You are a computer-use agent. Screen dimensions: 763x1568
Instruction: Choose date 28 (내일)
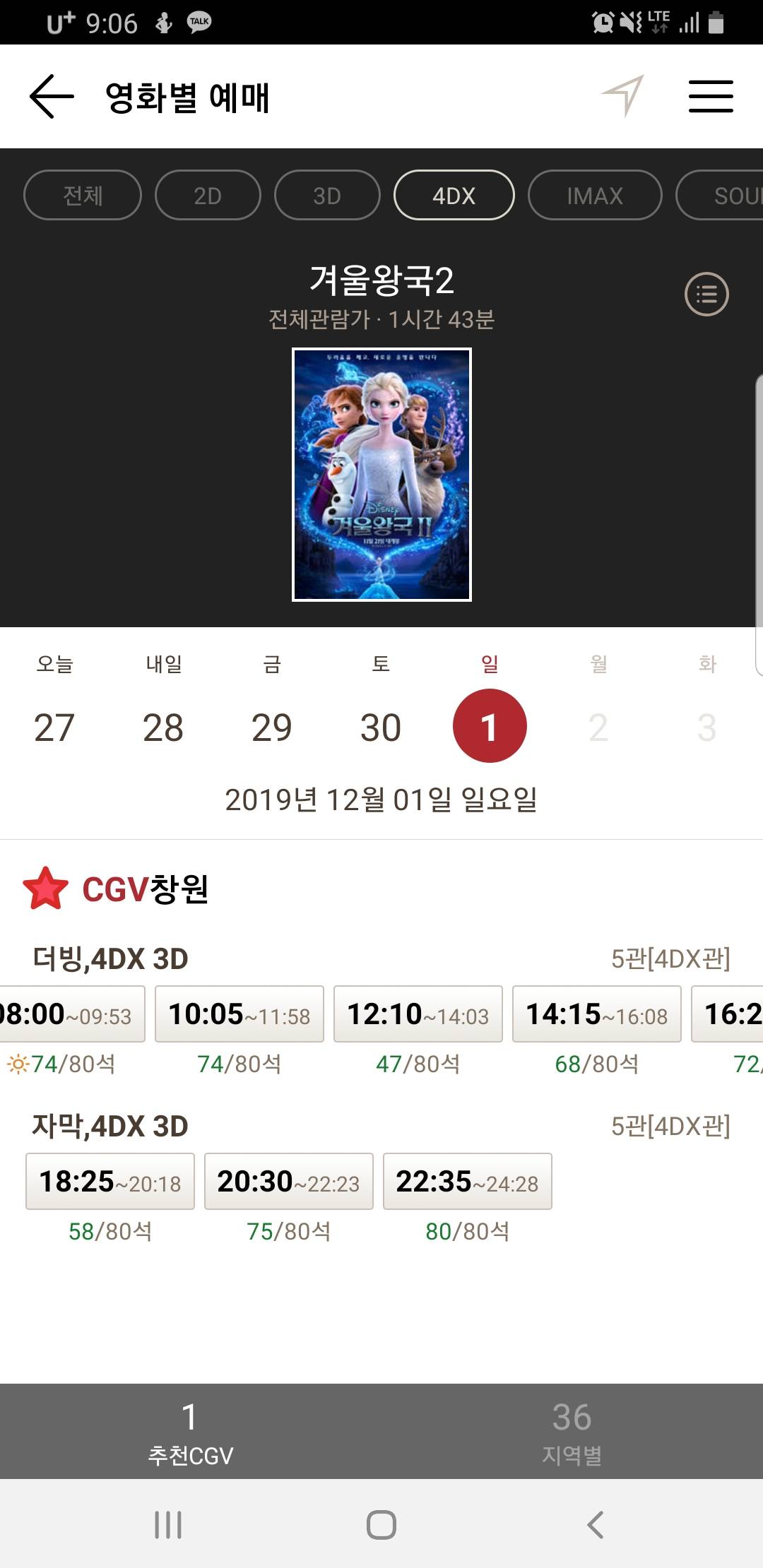click(x=163, y=726)
